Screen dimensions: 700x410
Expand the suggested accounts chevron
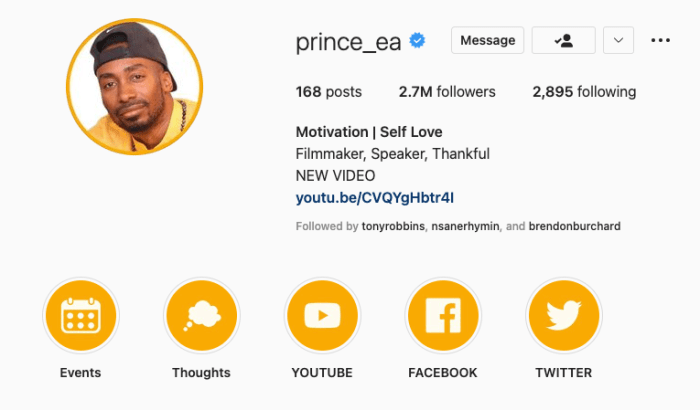click(620, 40)
